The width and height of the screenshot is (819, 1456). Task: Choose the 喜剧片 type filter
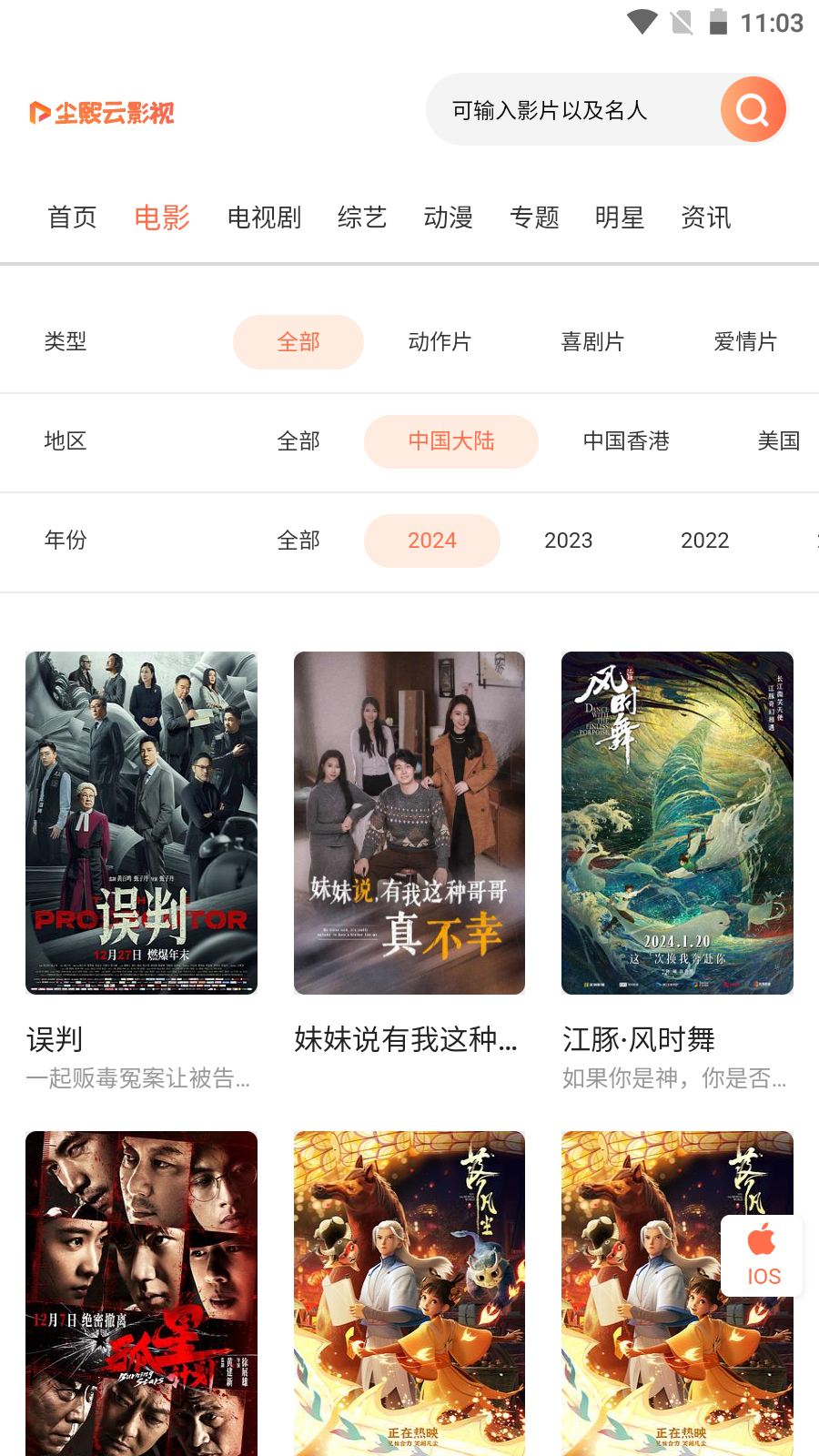[x=592, y=342]
